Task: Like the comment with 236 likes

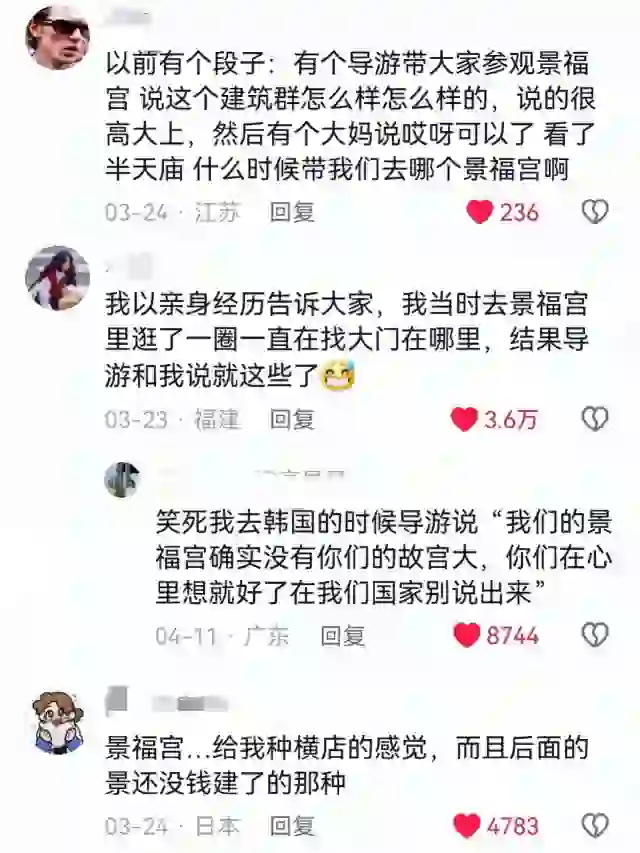Action: pos(481,212)
